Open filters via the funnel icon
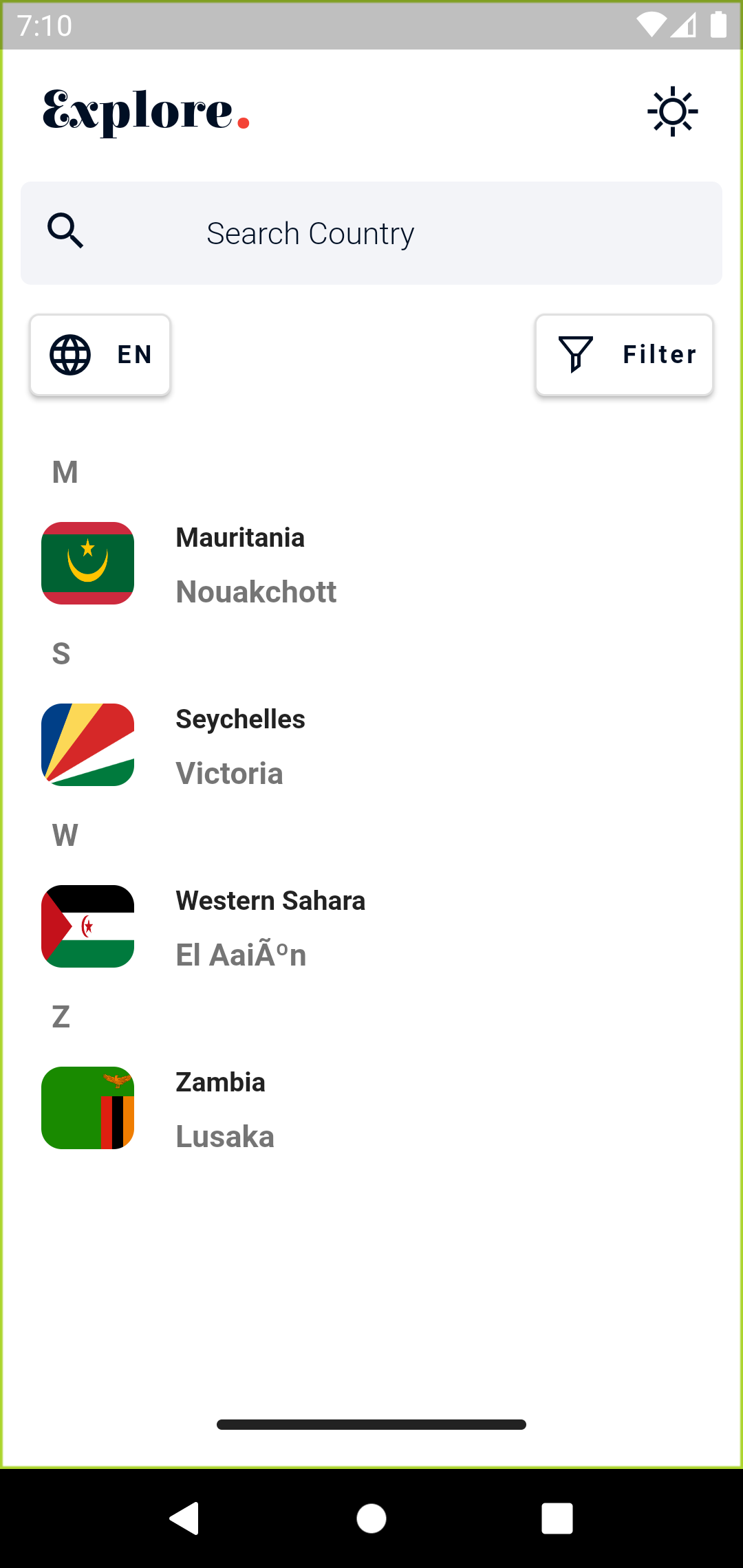The image size is (743, 1568). (575, 353)
